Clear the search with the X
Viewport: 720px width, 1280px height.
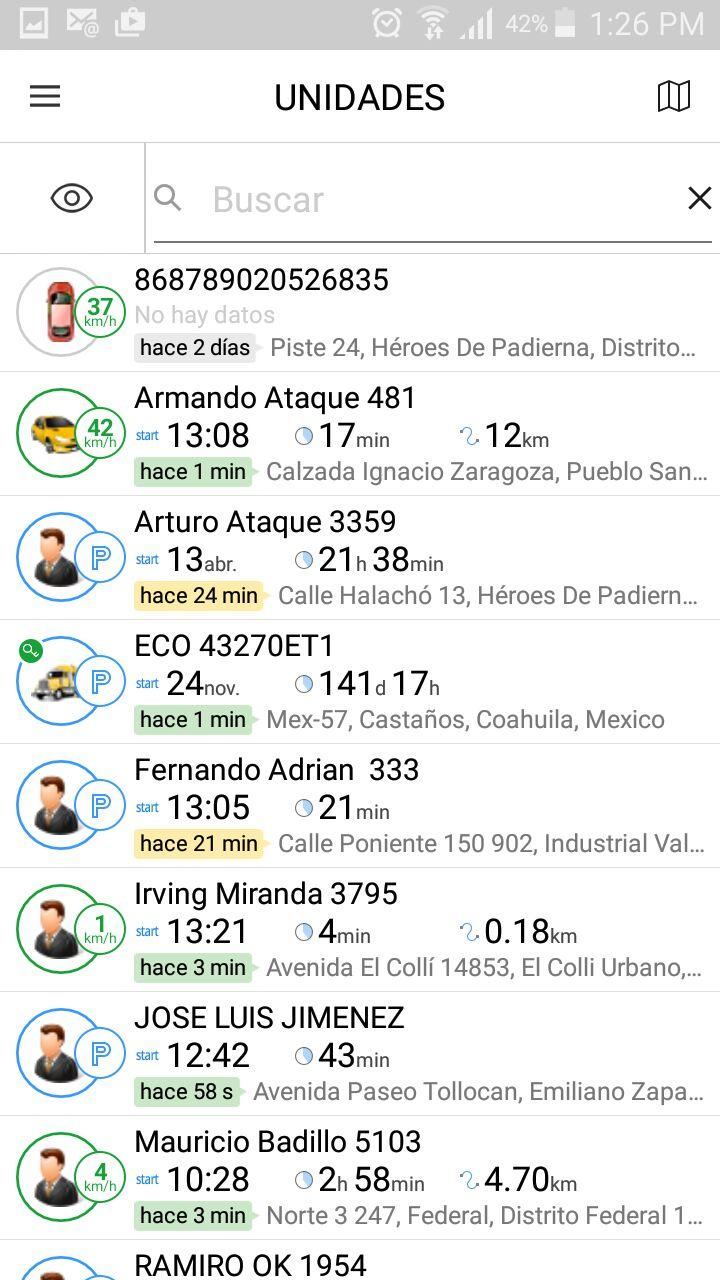[700, 198]
